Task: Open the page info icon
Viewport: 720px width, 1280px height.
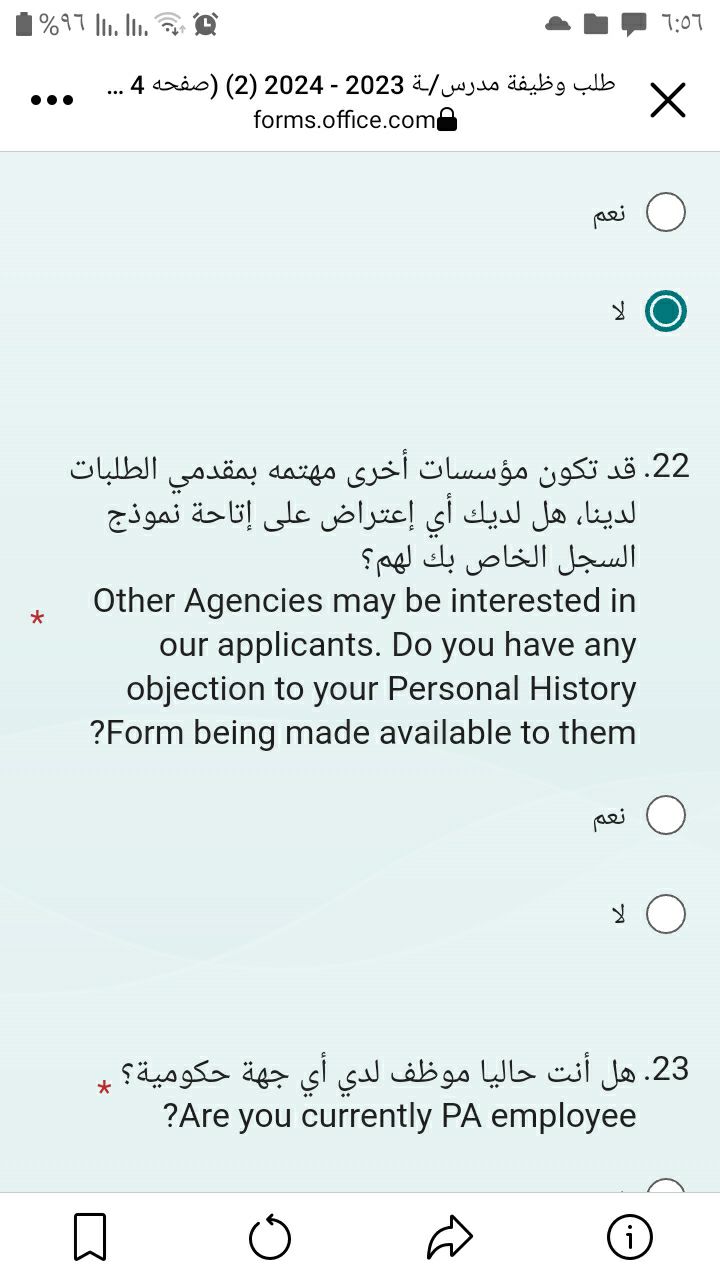Action: point(630,1238)
